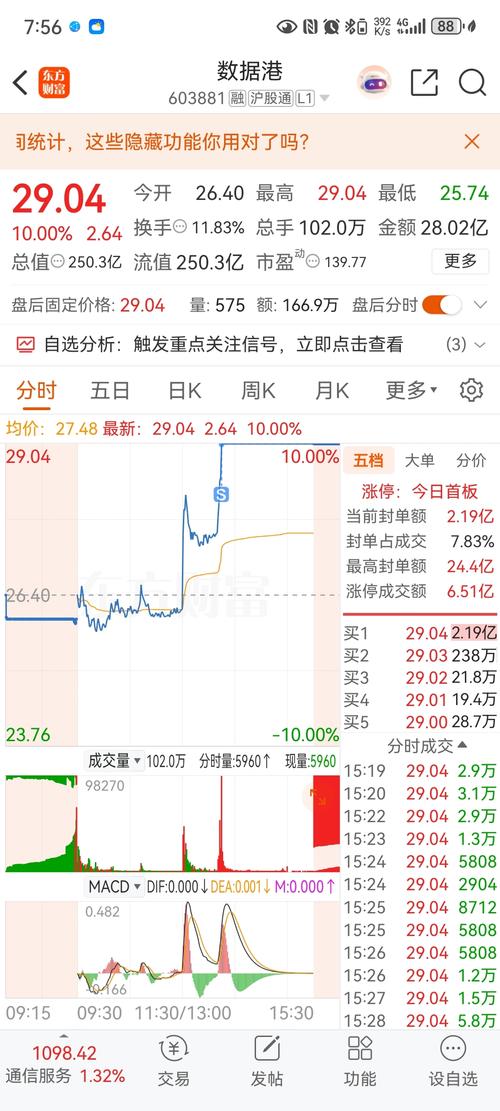
Task: Show the 分价 tab
Action: coord(471,461)
